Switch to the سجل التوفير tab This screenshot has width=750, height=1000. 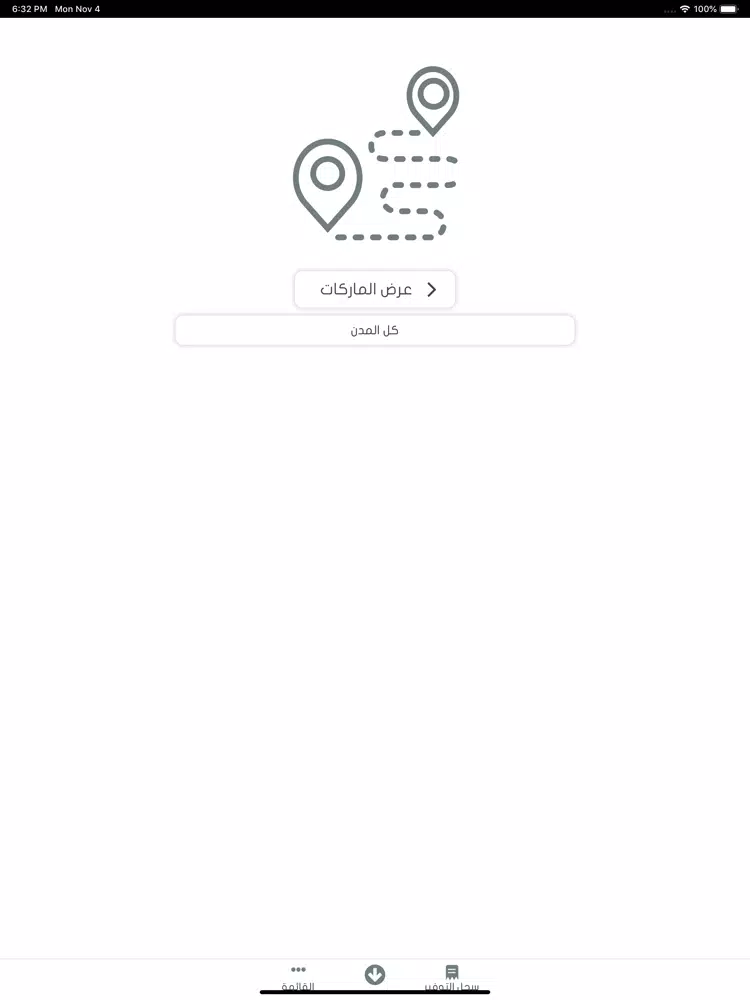coord(452,976)
